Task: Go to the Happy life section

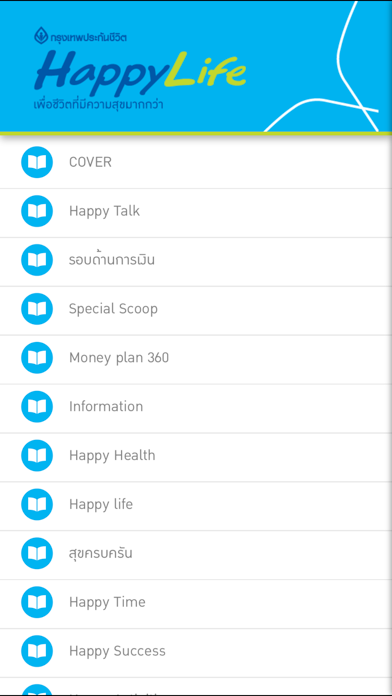Action: coord(196,506)
